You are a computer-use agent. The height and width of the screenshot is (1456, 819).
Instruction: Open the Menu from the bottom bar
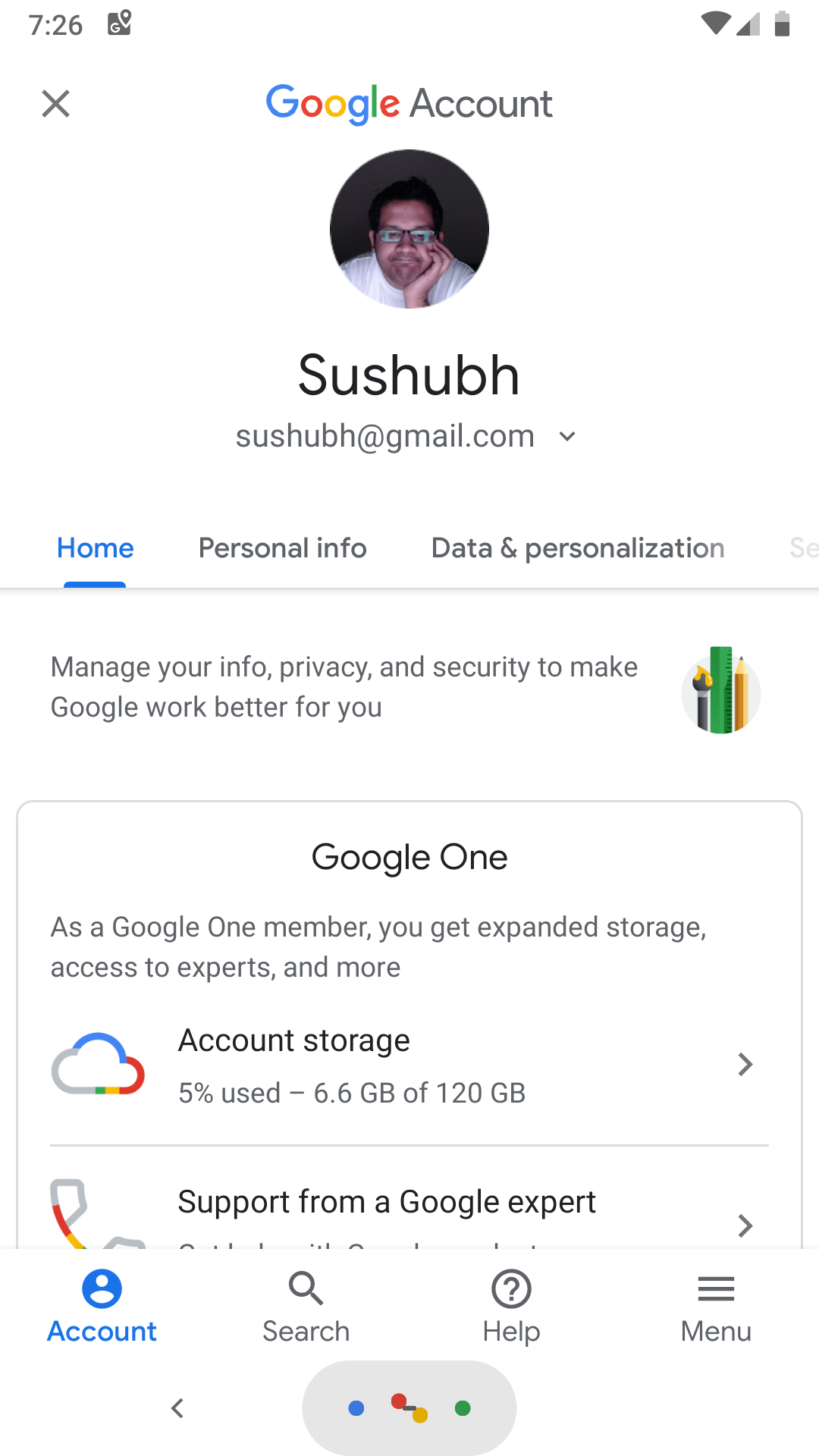(x=716, y=1307)
